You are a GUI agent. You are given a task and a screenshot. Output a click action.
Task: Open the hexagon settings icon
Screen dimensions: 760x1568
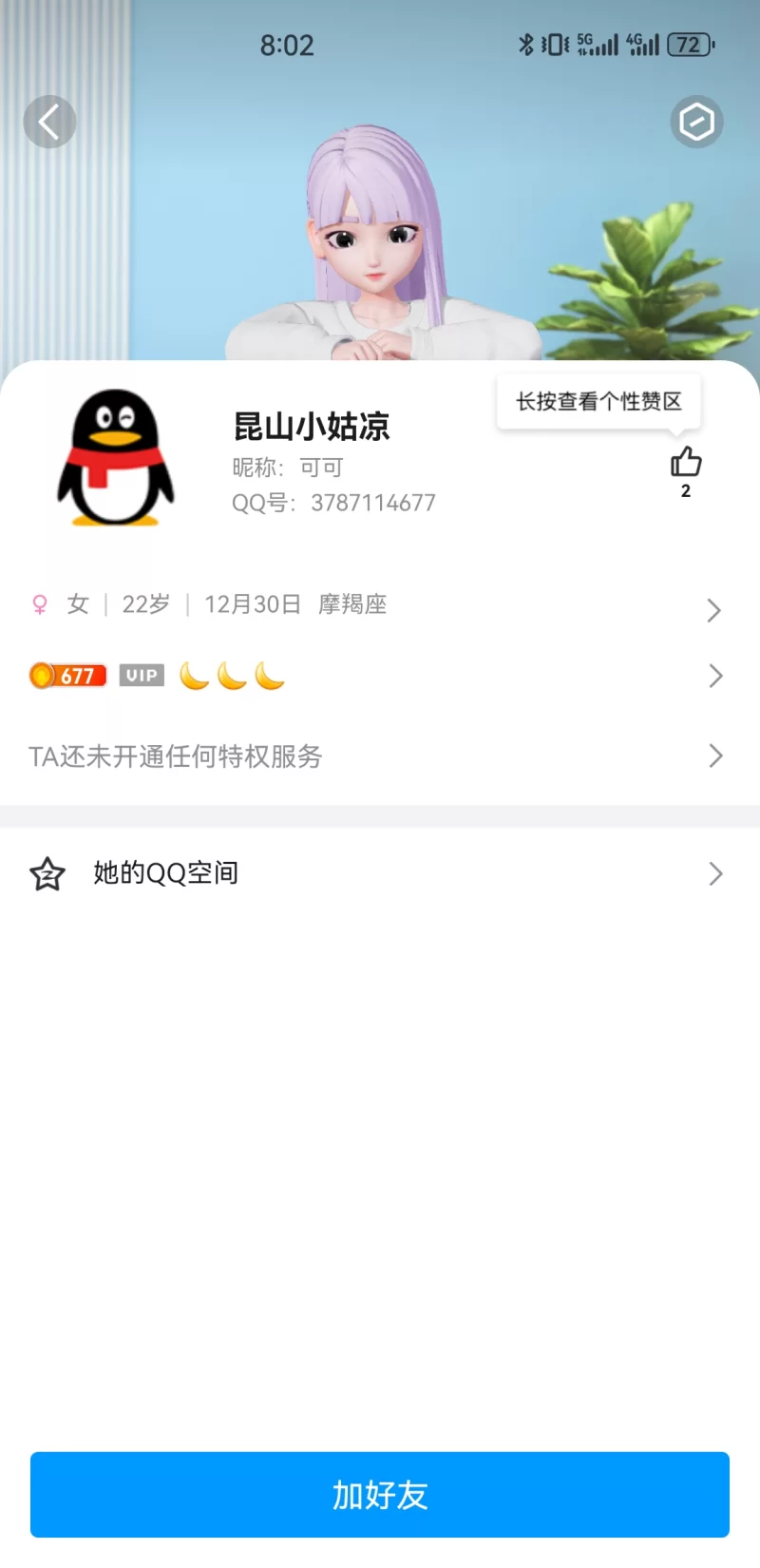696,122
